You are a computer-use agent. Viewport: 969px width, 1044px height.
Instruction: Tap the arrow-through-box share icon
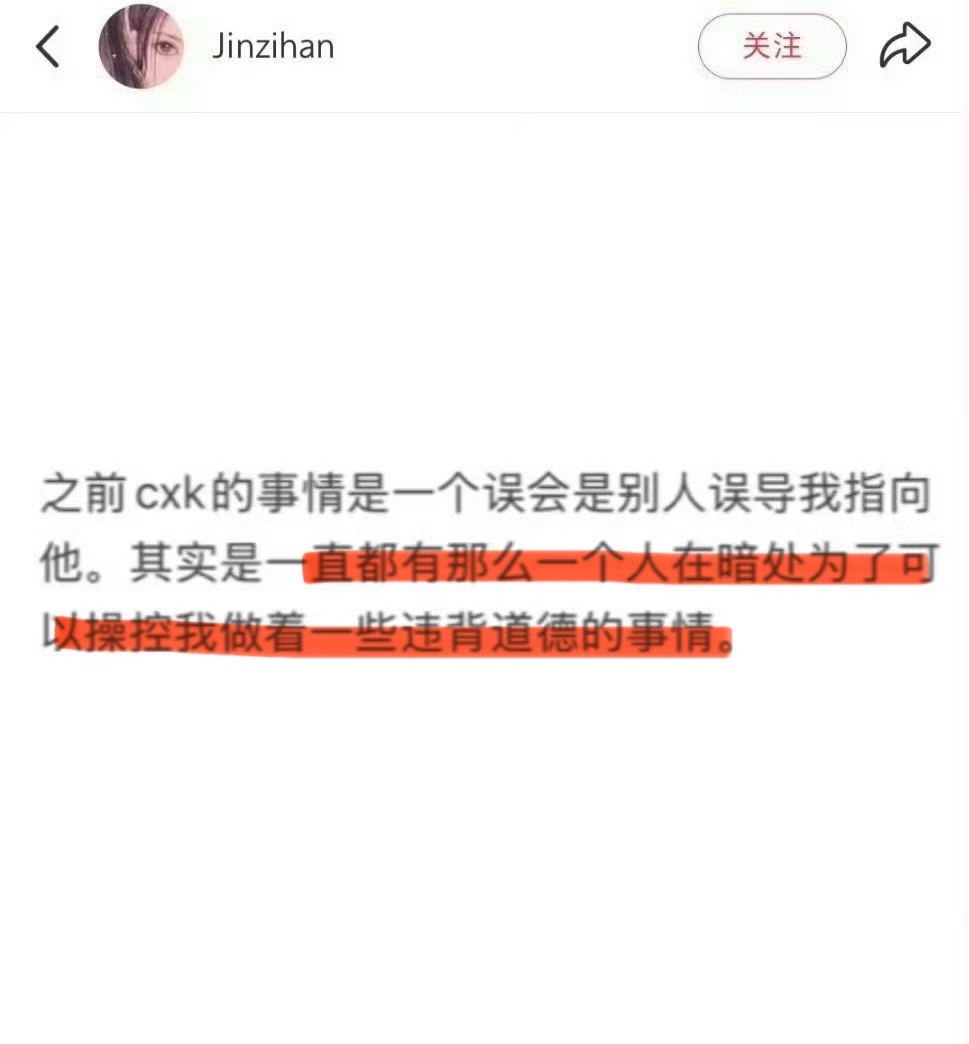pos(906,44)
